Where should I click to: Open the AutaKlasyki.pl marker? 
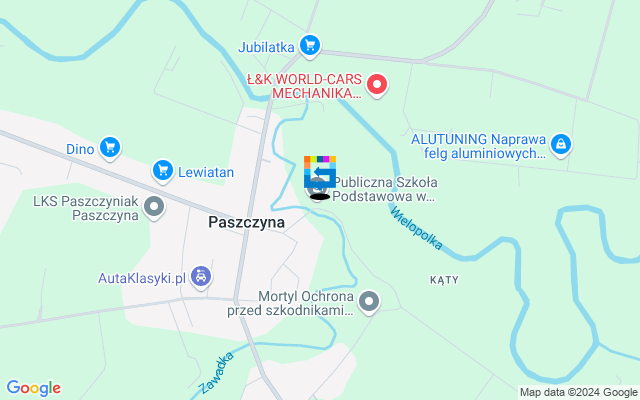pos(201,276)
